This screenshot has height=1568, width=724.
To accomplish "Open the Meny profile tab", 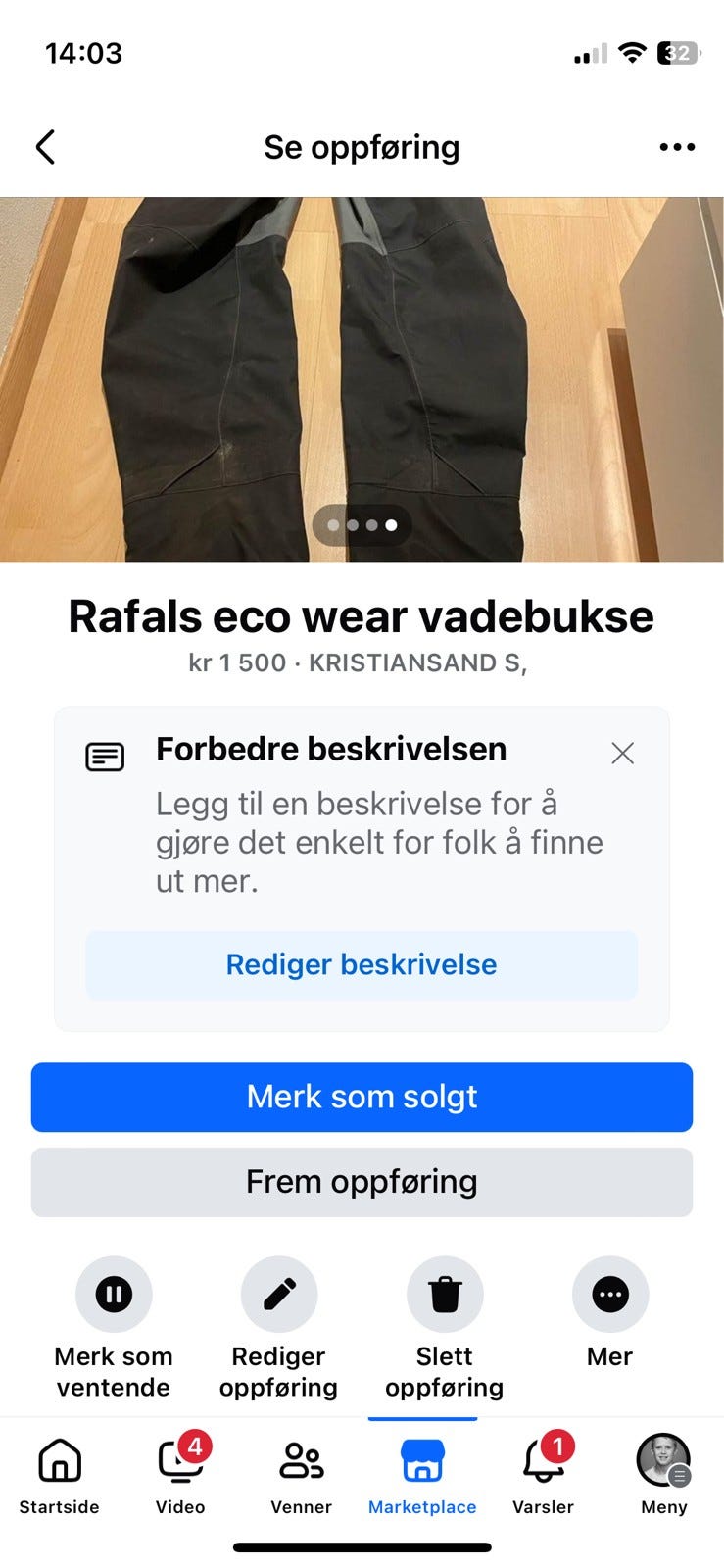I will point(664,1476).
